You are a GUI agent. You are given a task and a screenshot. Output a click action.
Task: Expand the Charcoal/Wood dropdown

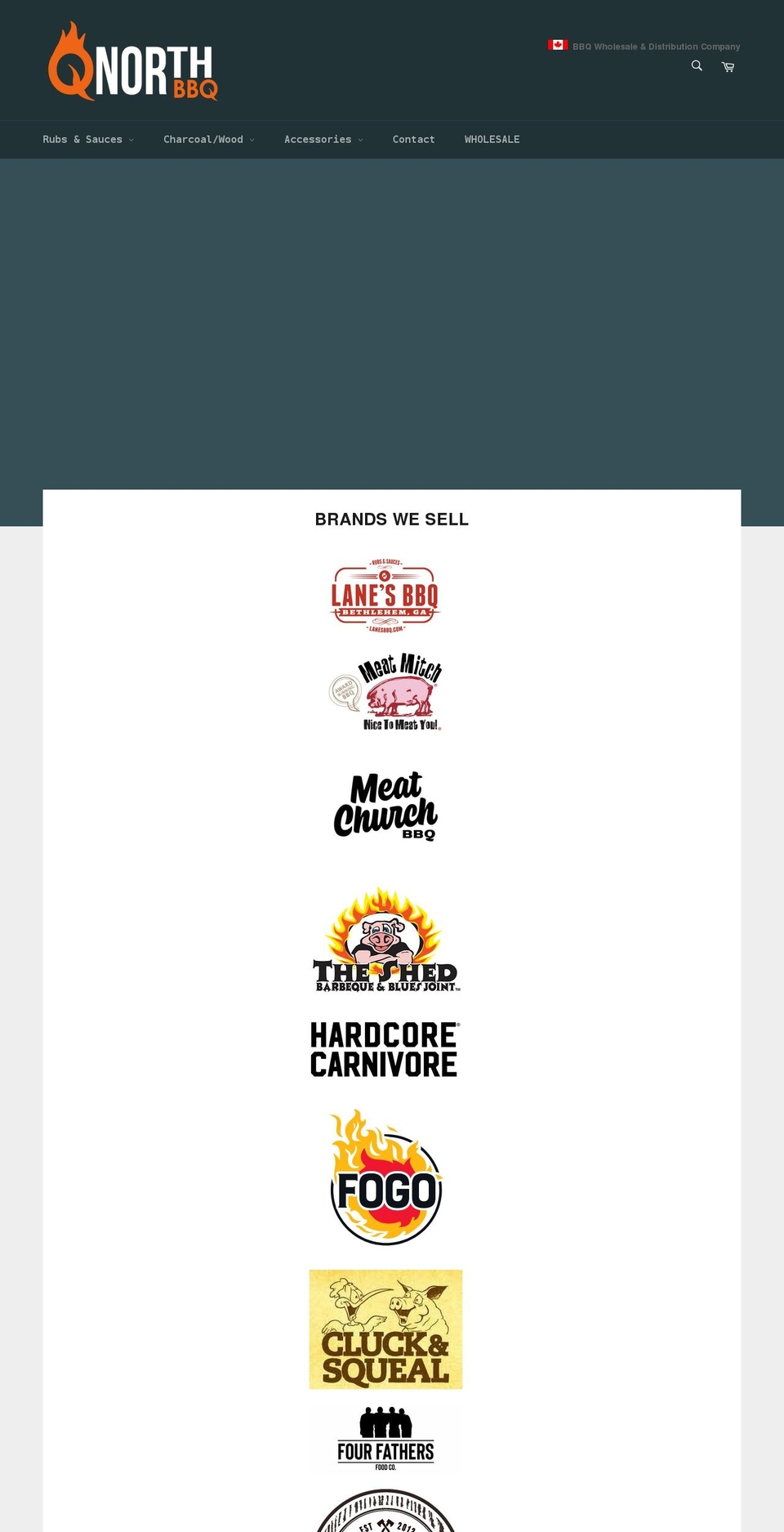tap(208, 139)
